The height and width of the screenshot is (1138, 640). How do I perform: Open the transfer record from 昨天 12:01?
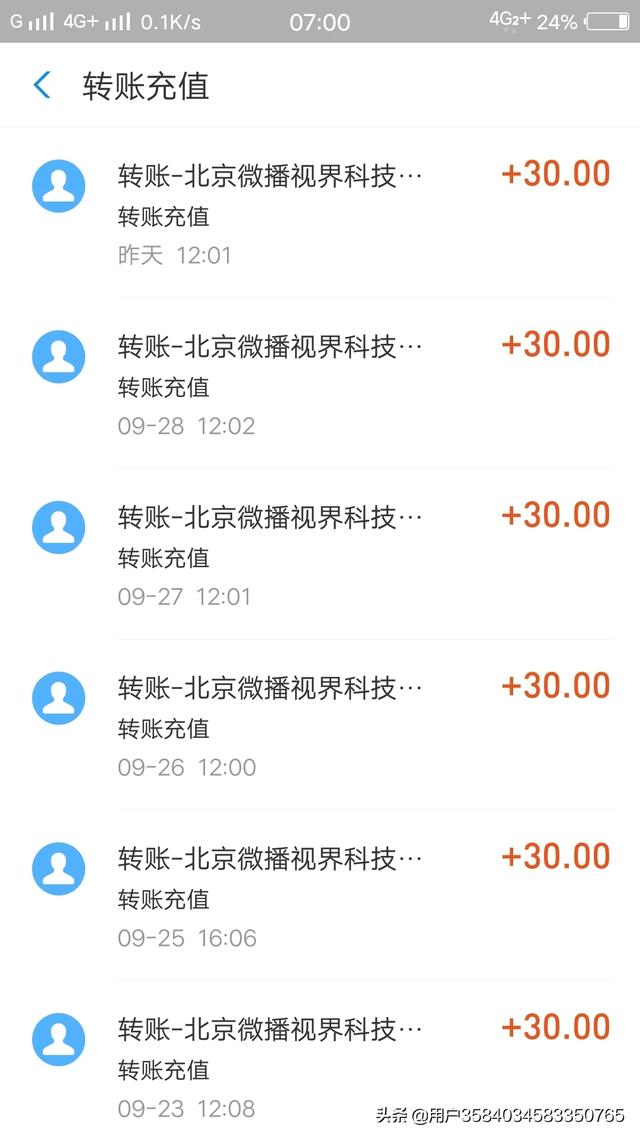click(320, 213)
